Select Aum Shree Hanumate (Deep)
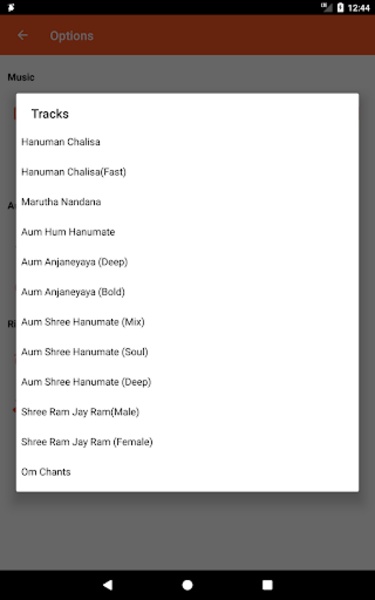Viewport: 375px width, 600px height. click(x=187, y=382)
